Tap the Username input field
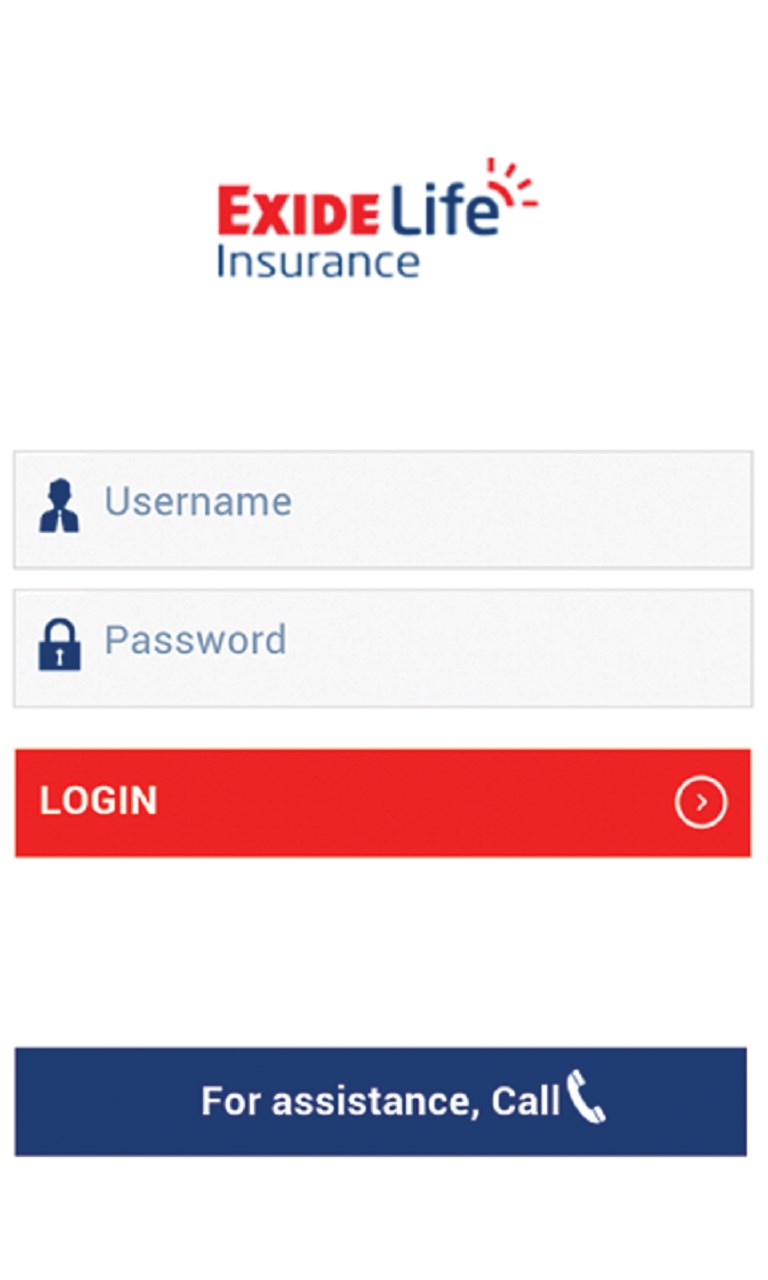Screen dimensions: 768x1280 point(384,509)
